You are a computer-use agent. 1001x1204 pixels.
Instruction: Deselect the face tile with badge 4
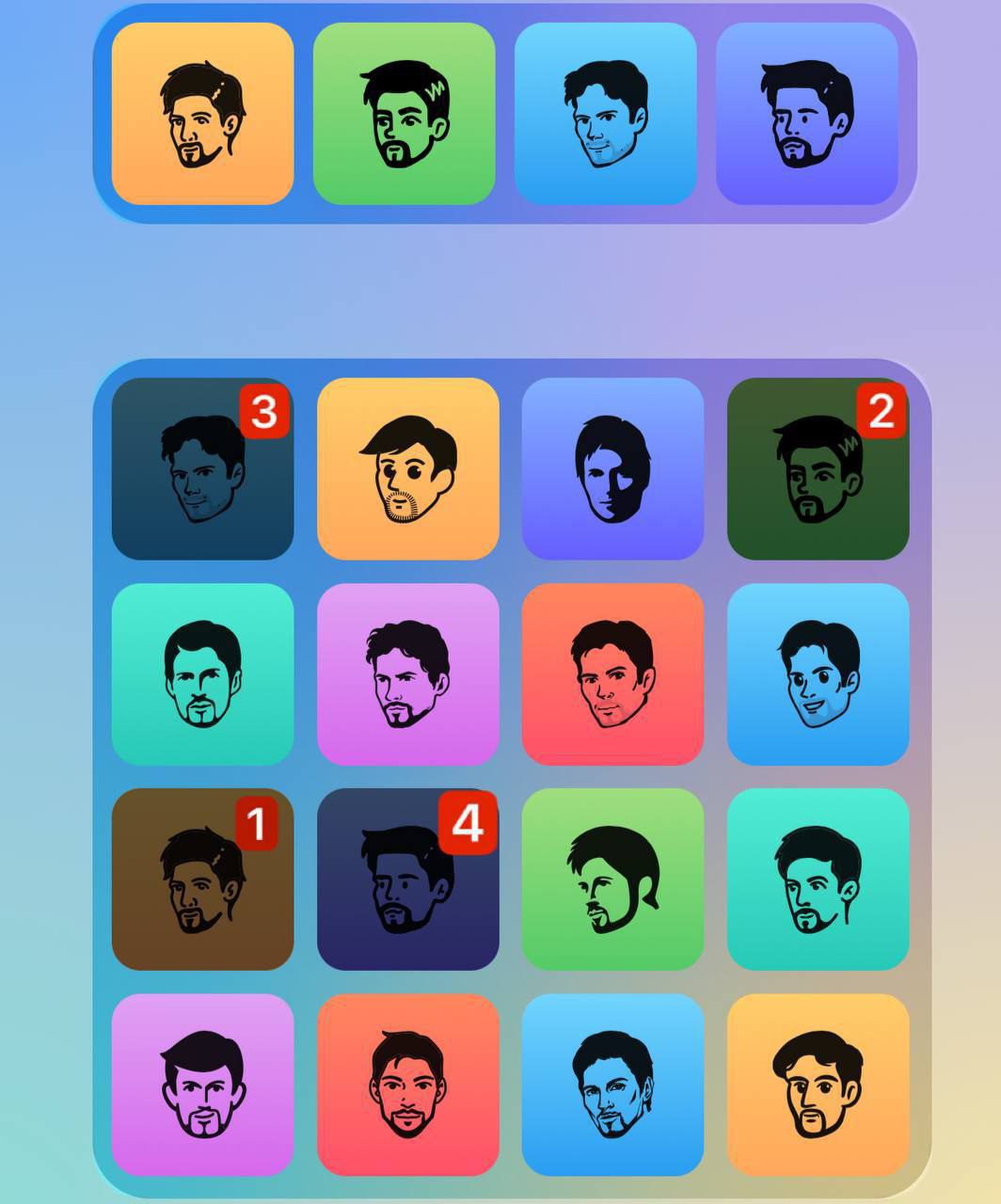tap(407, 879)
